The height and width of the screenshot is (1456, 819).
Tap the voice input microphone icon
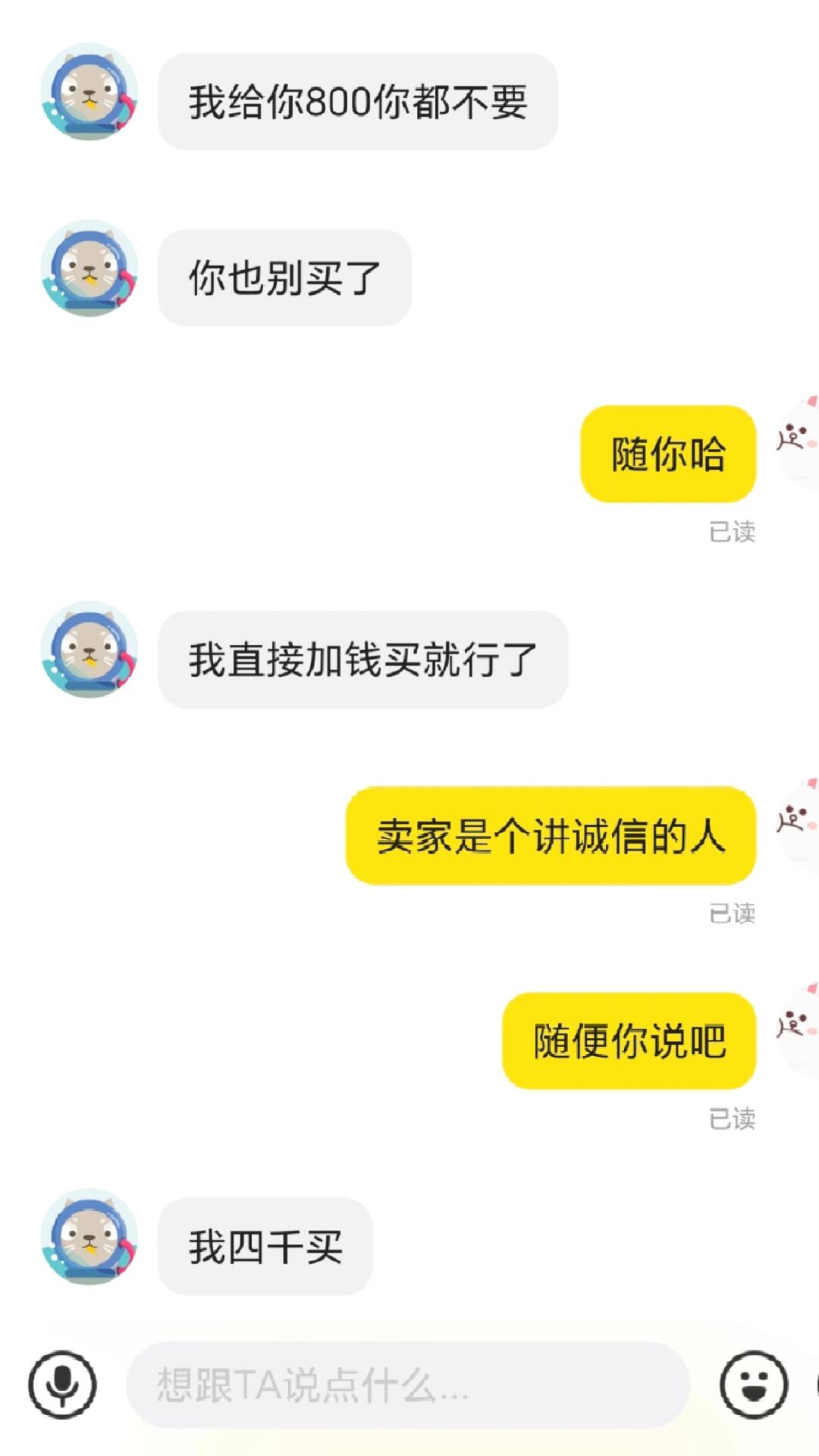62,1385
